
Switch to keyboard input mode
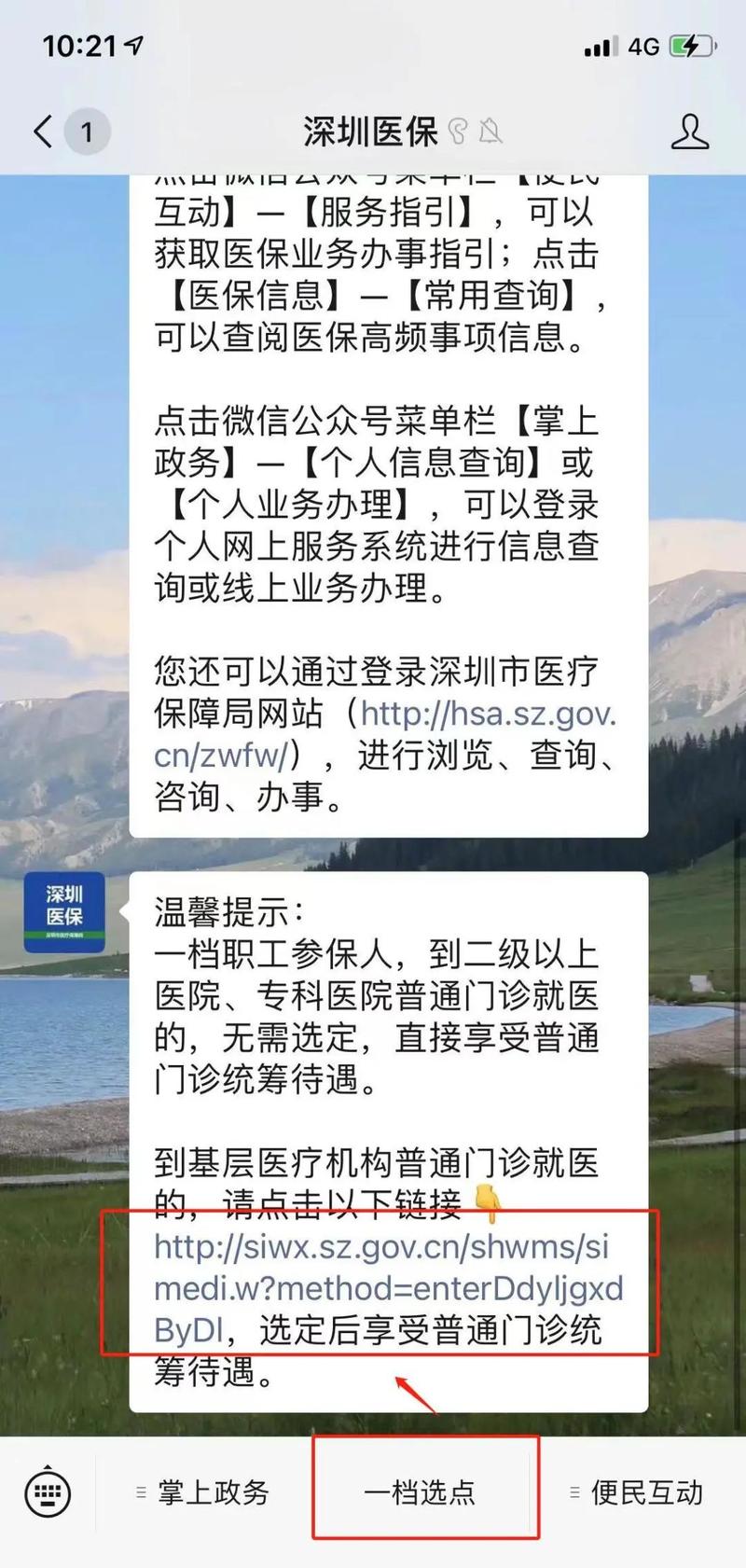pos(48,1493)
